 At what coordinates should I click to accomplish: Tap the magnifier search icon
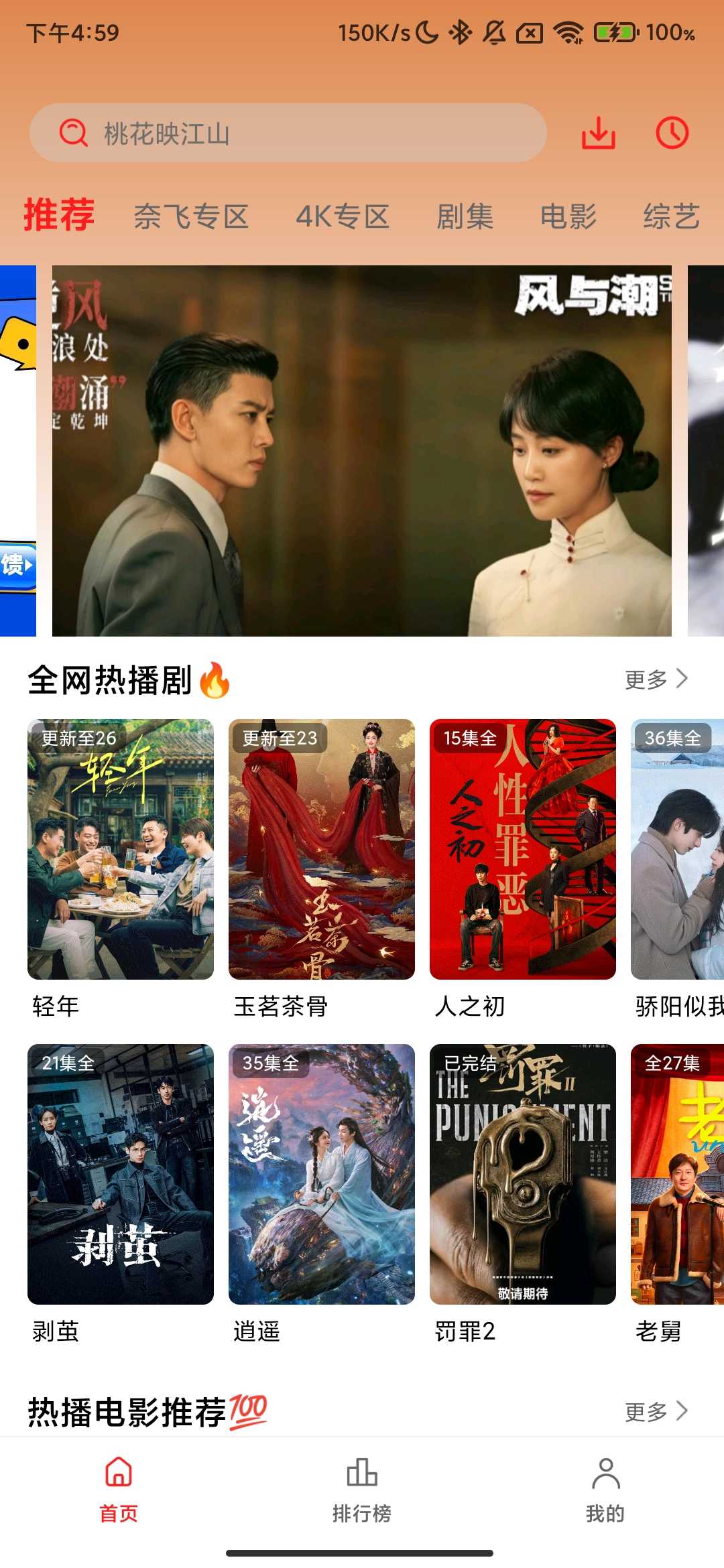(73, 132)
